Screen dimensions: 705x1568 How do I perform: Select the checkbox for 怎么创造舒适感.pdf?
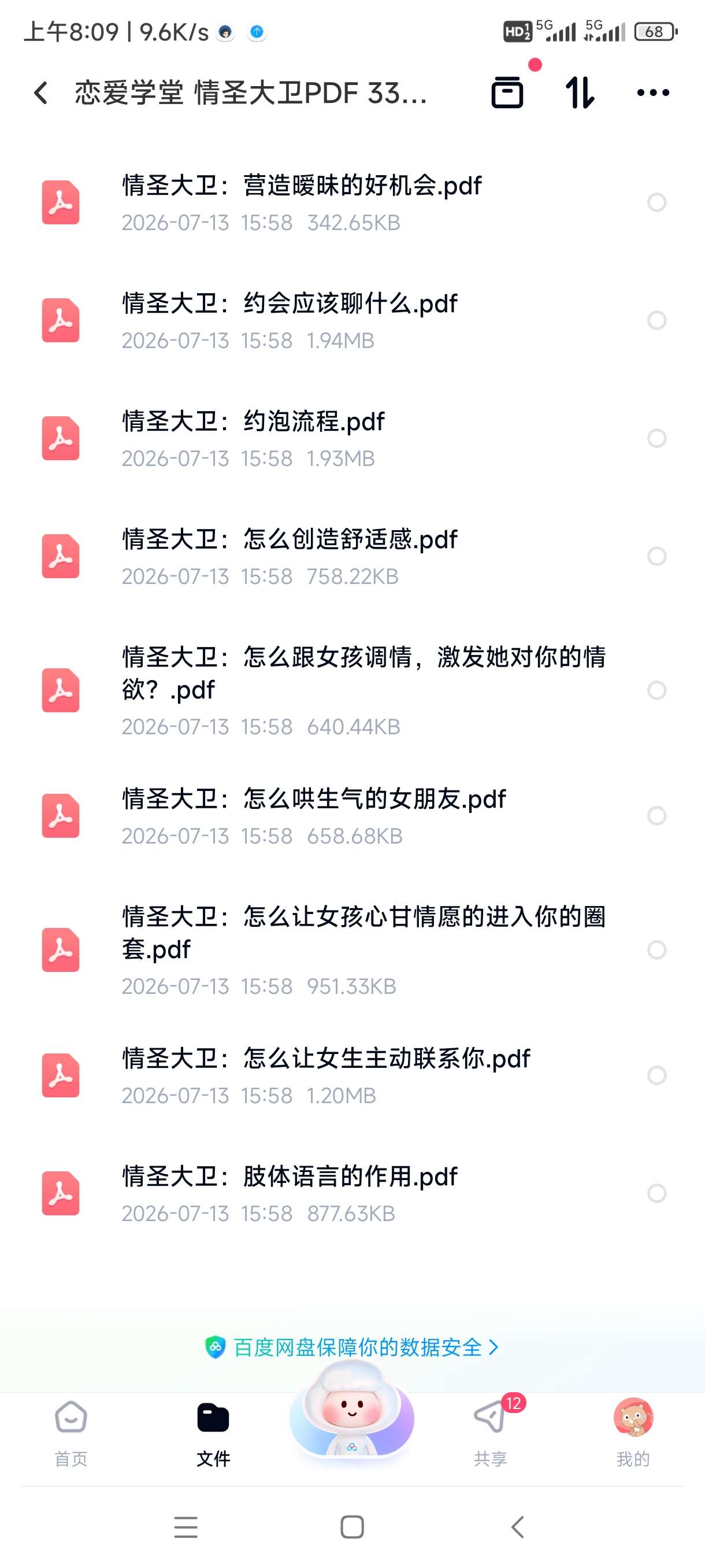pyautogui.click(x=656, y=556)
